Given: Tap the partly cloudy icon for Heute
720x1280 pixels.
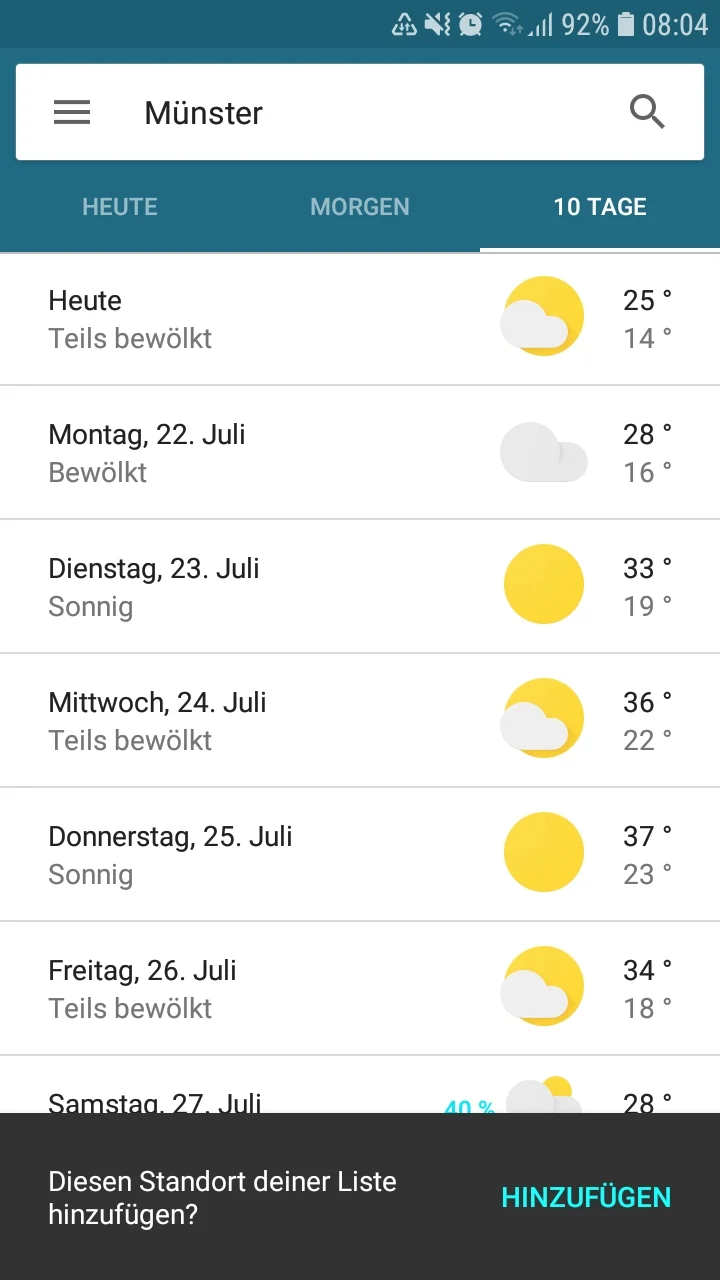Looking at the screenshot, I should [x=543, y=316].
